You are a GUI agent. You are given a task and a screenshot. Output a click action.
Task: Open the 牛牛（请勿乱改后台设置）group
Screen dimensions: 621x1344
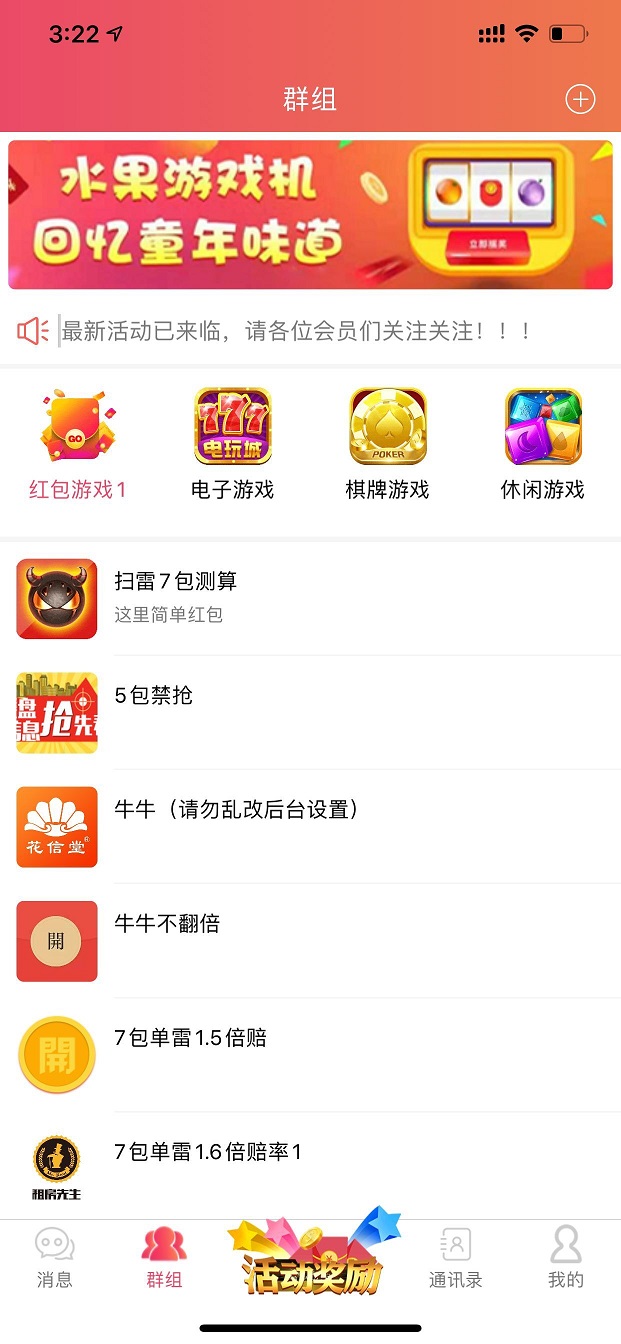point(310,826)
